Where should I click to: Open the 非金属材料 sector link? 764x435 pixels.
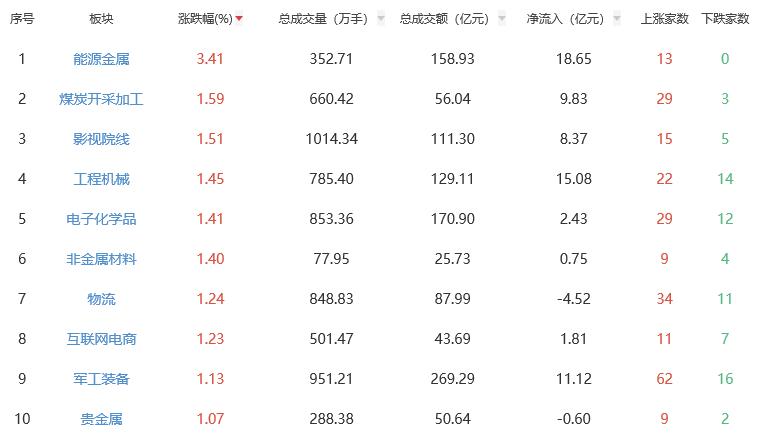point(101,259)
